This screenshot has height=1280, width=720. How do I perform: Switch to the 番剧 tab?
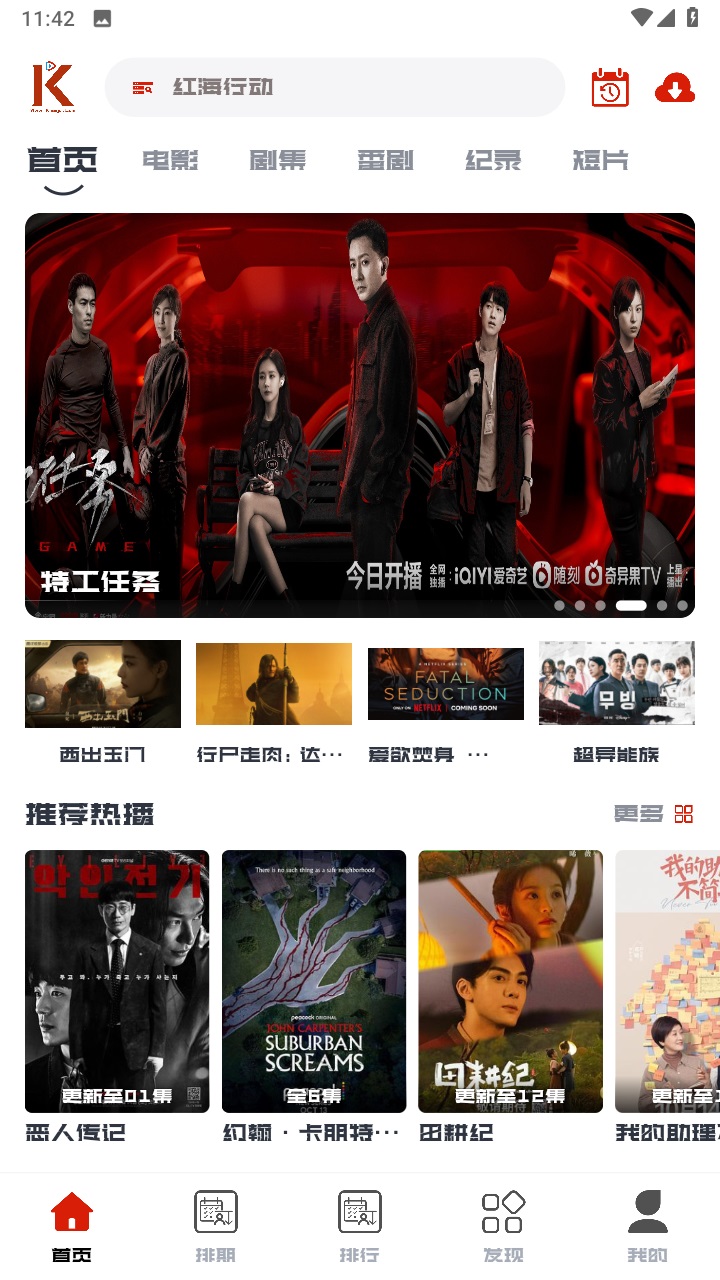click(x=385, y=160)
